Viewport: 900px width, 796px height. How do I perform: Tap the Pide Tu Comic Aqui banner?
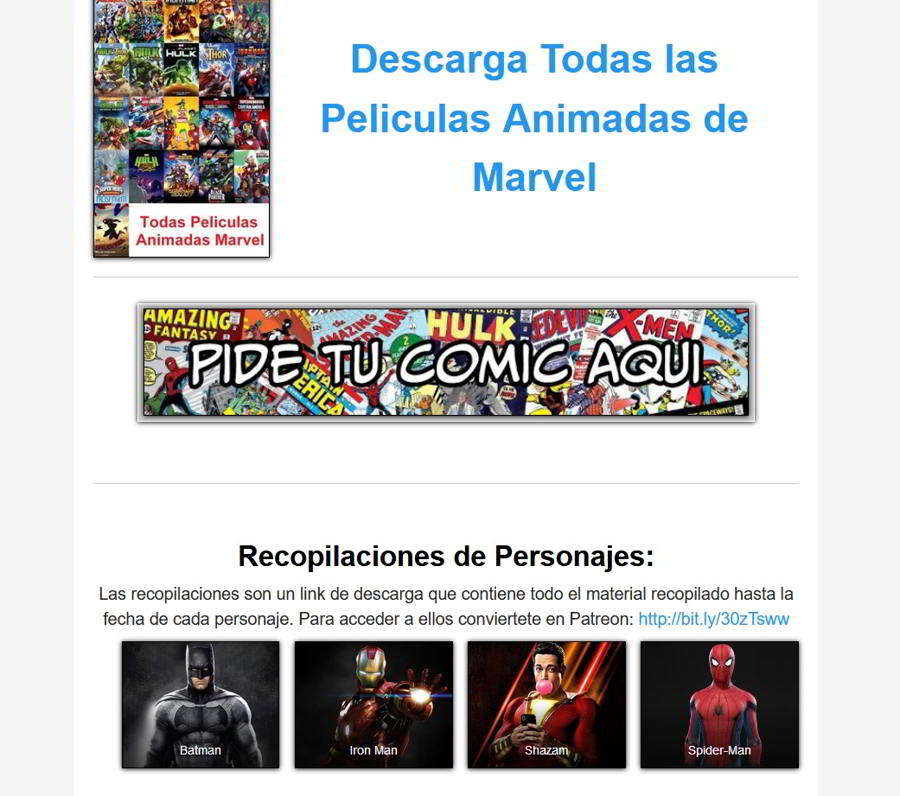tap(446, 362)
